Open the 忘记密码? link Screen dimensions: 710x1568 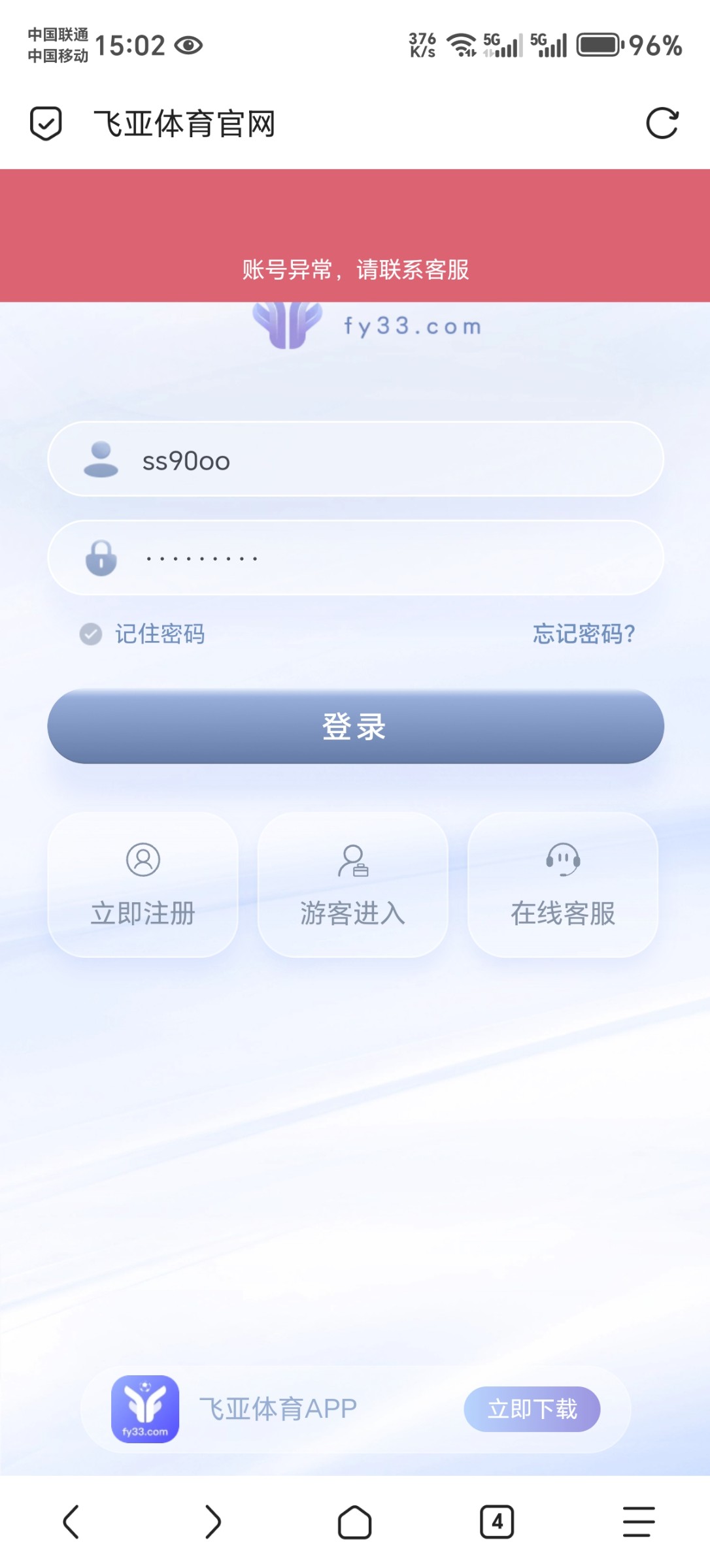(584, 634)
